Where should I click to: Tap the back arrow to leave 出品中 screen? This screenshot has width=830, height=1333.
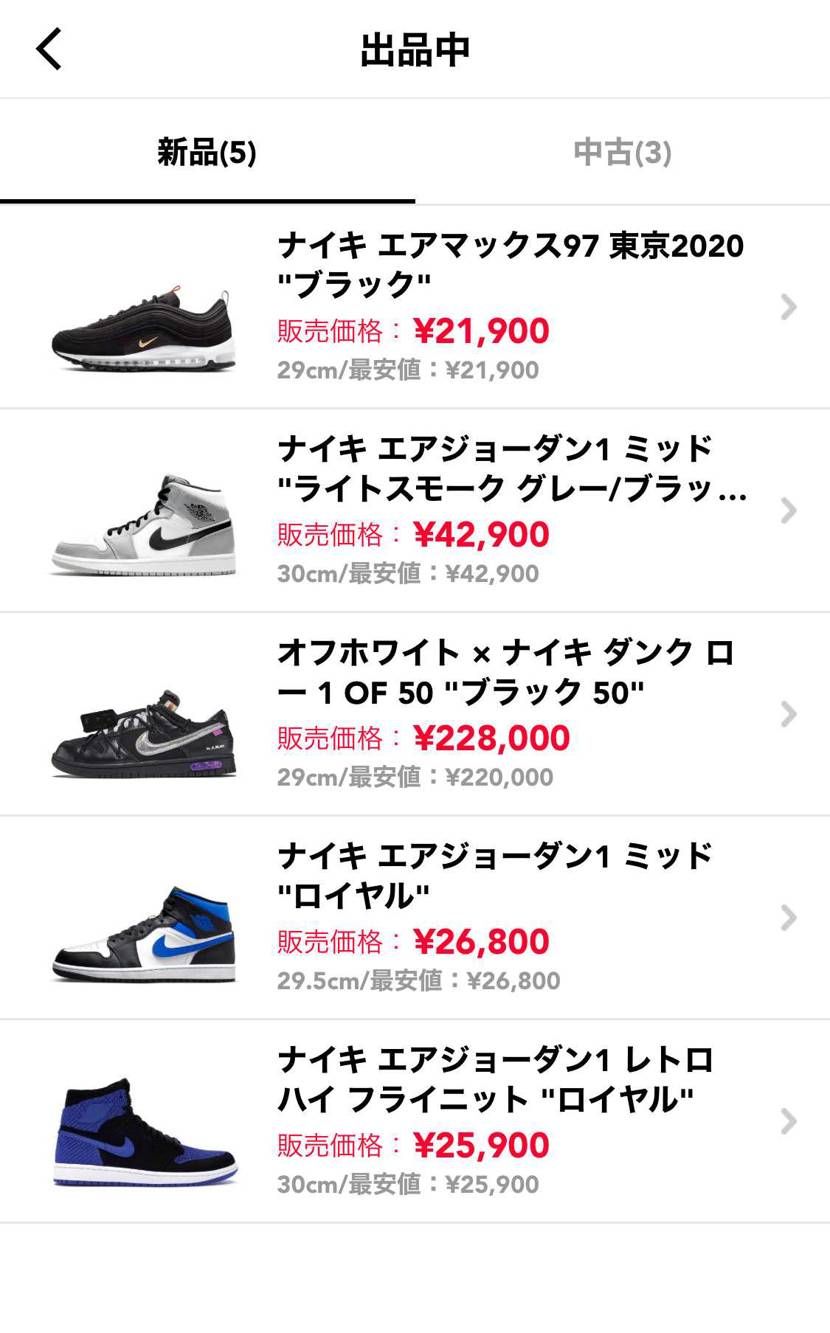47,48
